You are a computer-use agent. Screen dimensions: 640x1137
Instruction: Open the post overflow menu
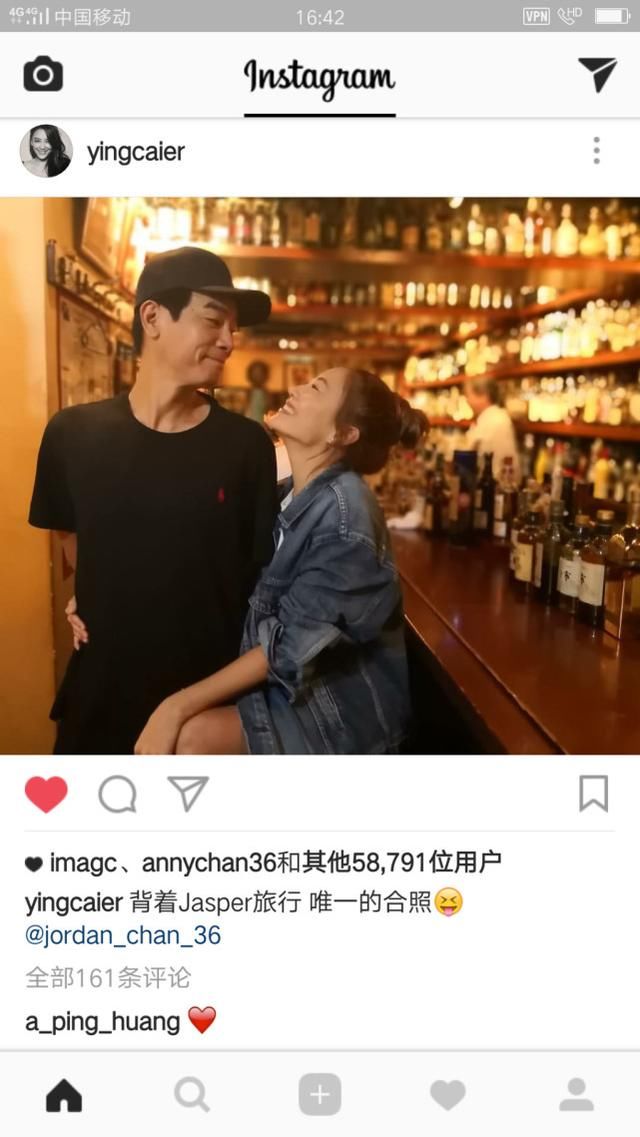[596, 151]
